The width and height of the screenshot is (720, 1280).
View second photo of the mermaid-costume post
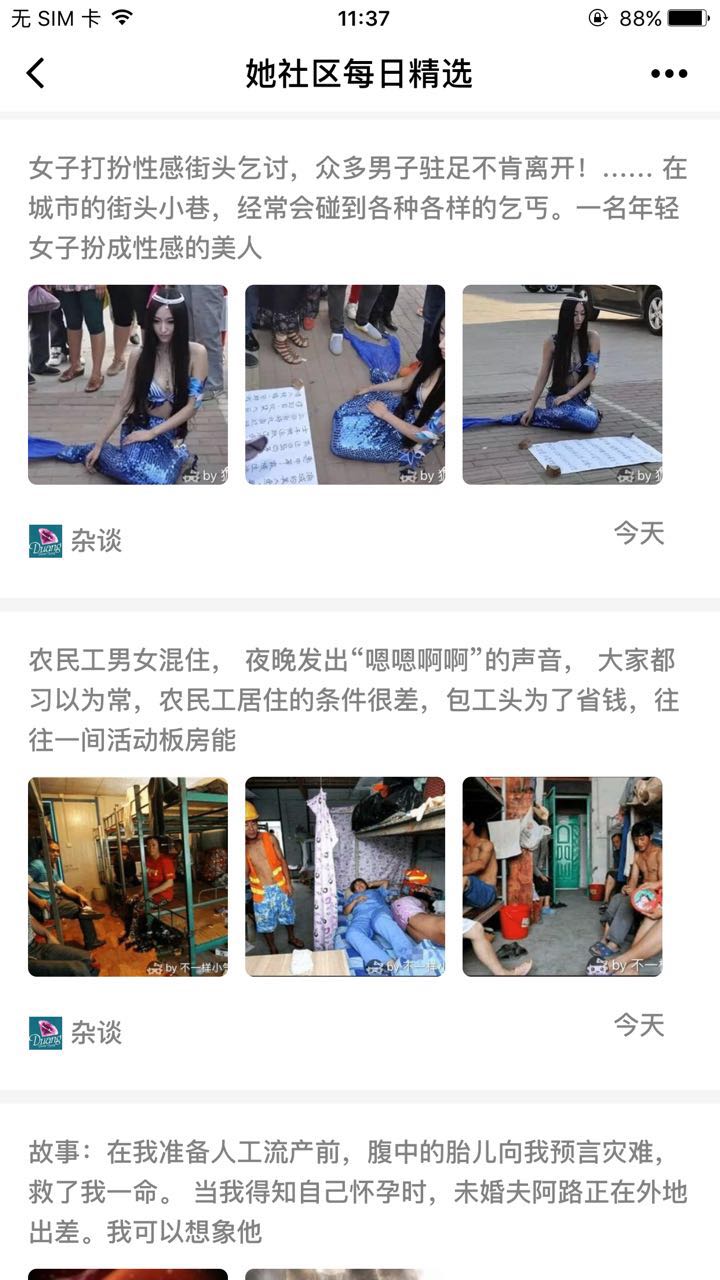(345, 385)
